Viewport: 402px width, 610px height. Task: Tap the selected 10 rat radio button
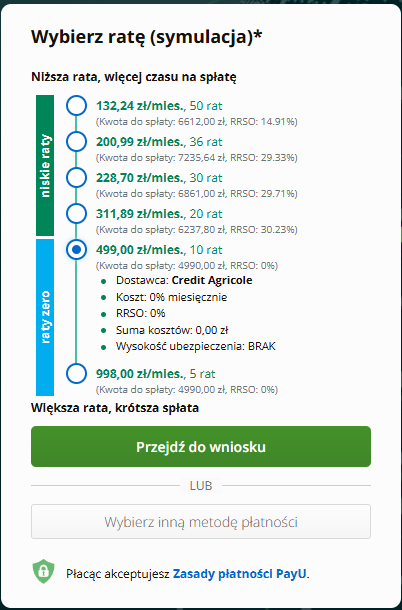pos(76,249)
